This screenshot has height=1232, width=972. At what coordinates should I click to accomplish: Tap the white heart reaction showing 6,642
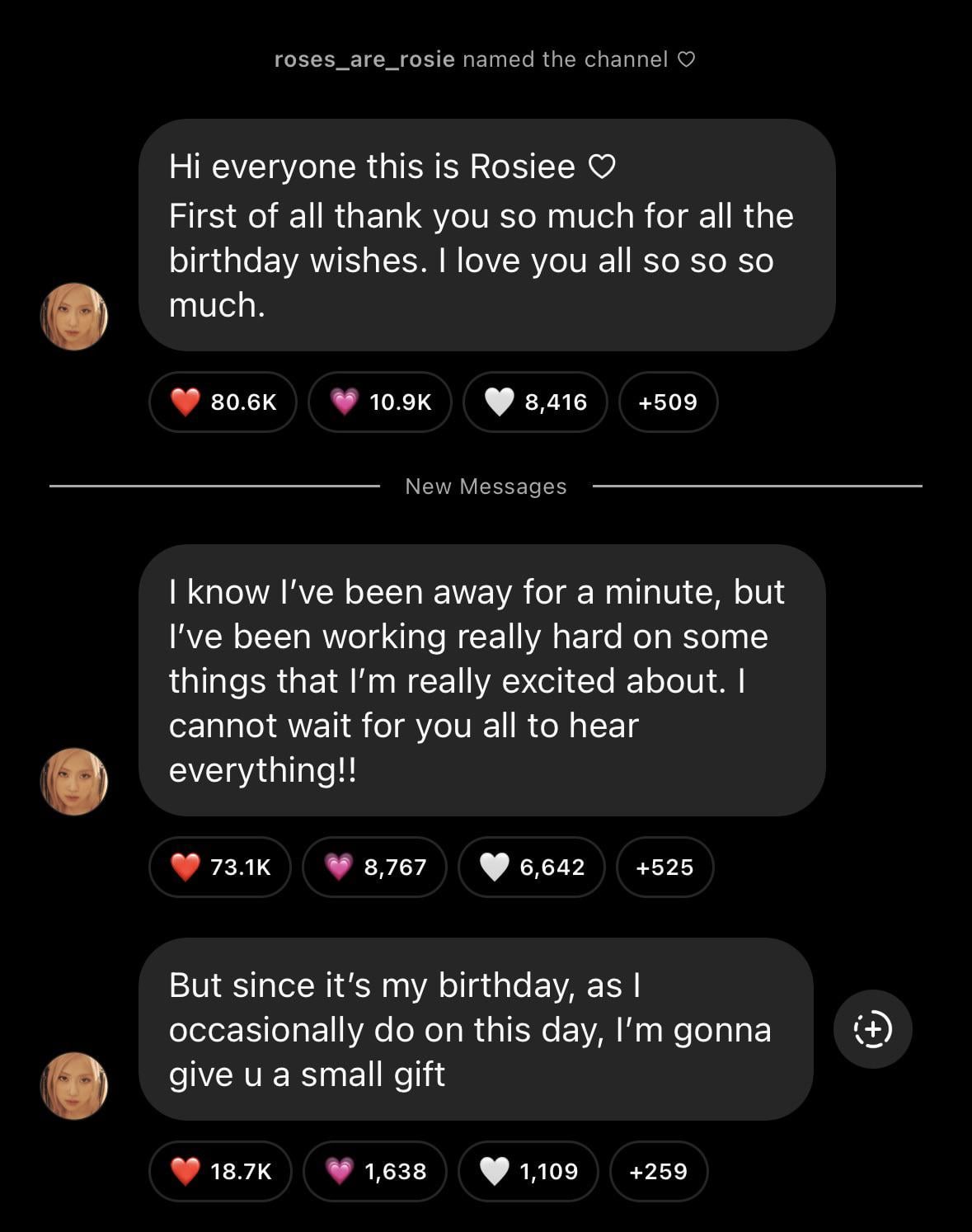[531, 867]
